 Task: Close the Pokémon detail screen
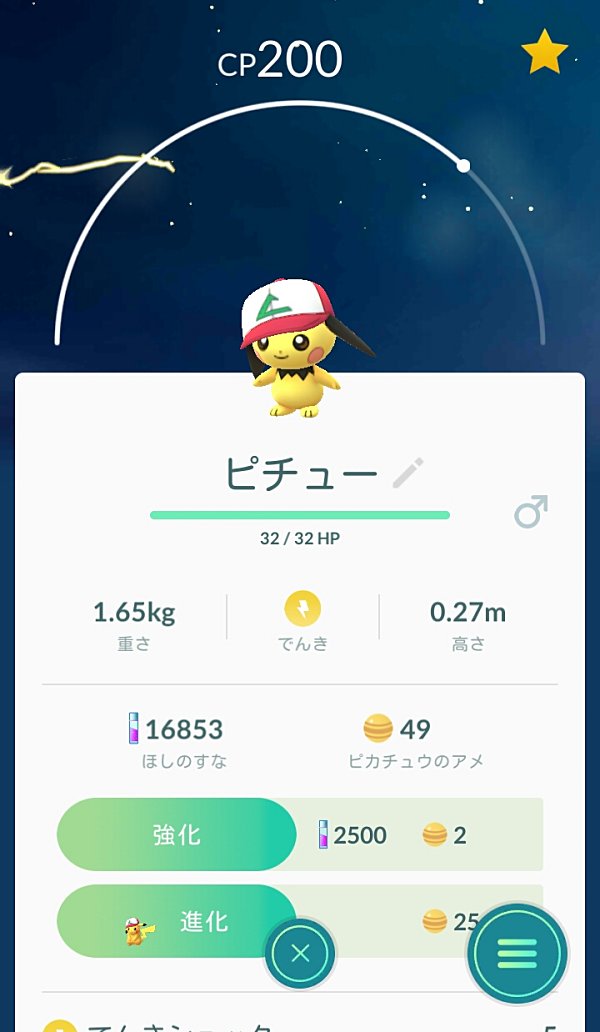click(x=300, y=954)
